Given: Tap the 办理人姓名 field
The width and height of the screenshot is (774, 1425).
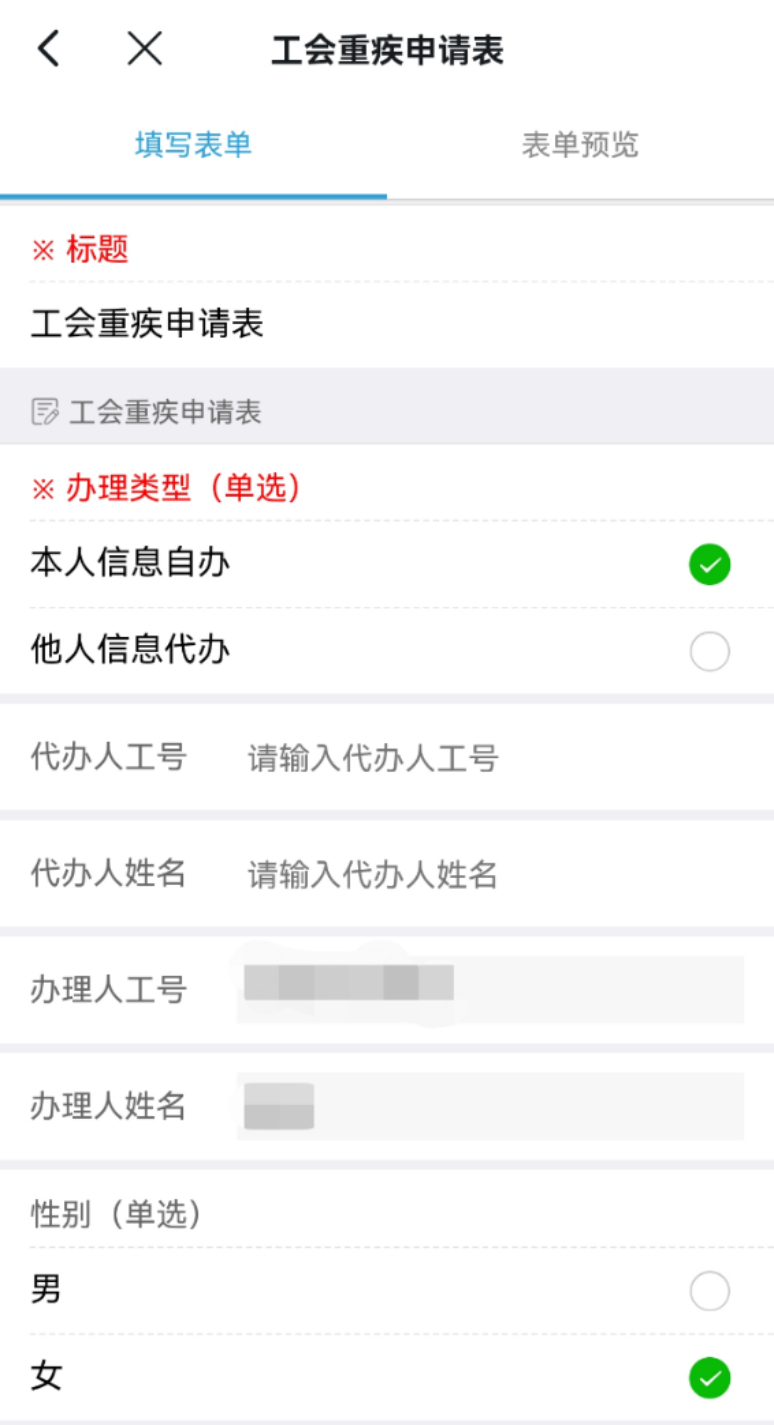Looking at the screenshot, I should [x=490, y=1106].
